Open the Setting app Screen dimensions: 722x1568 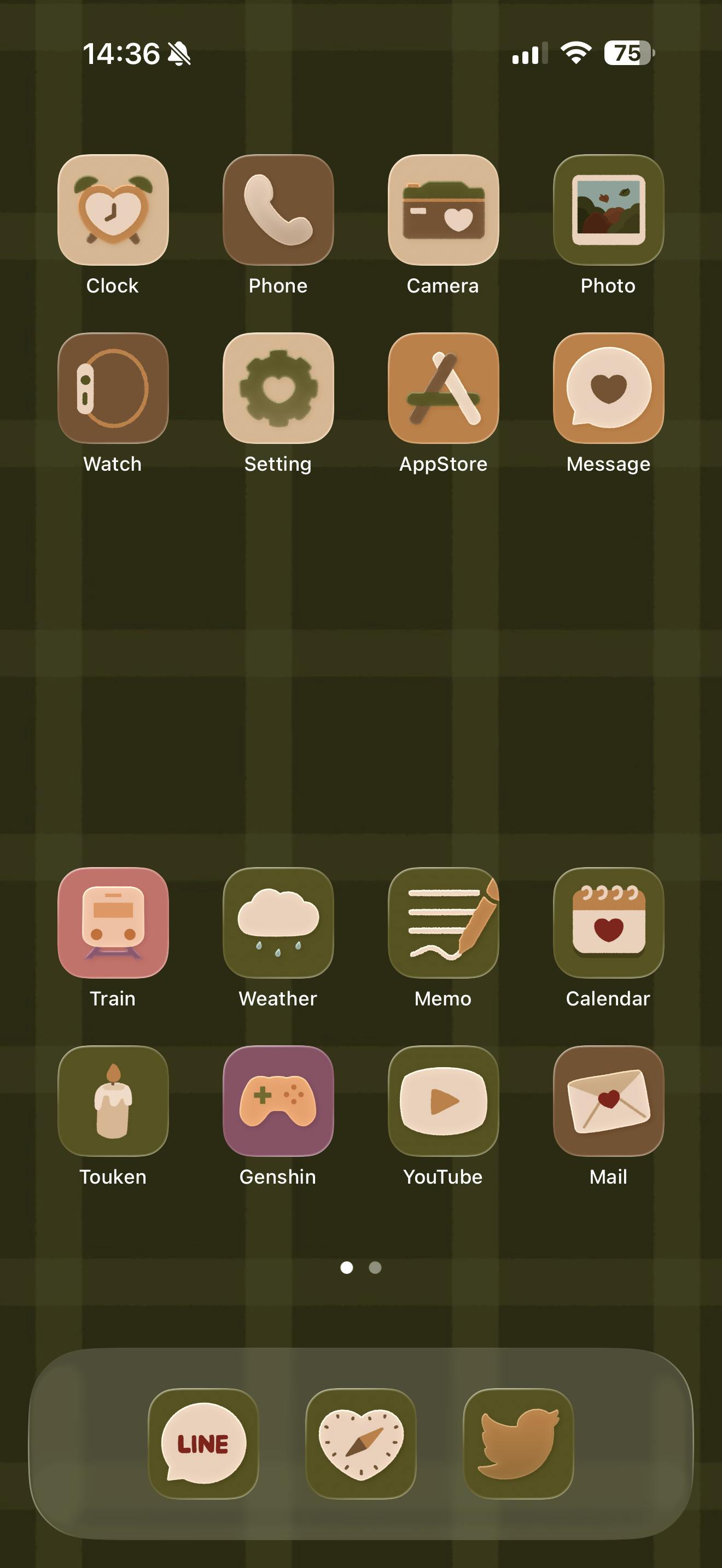(278, 388)
